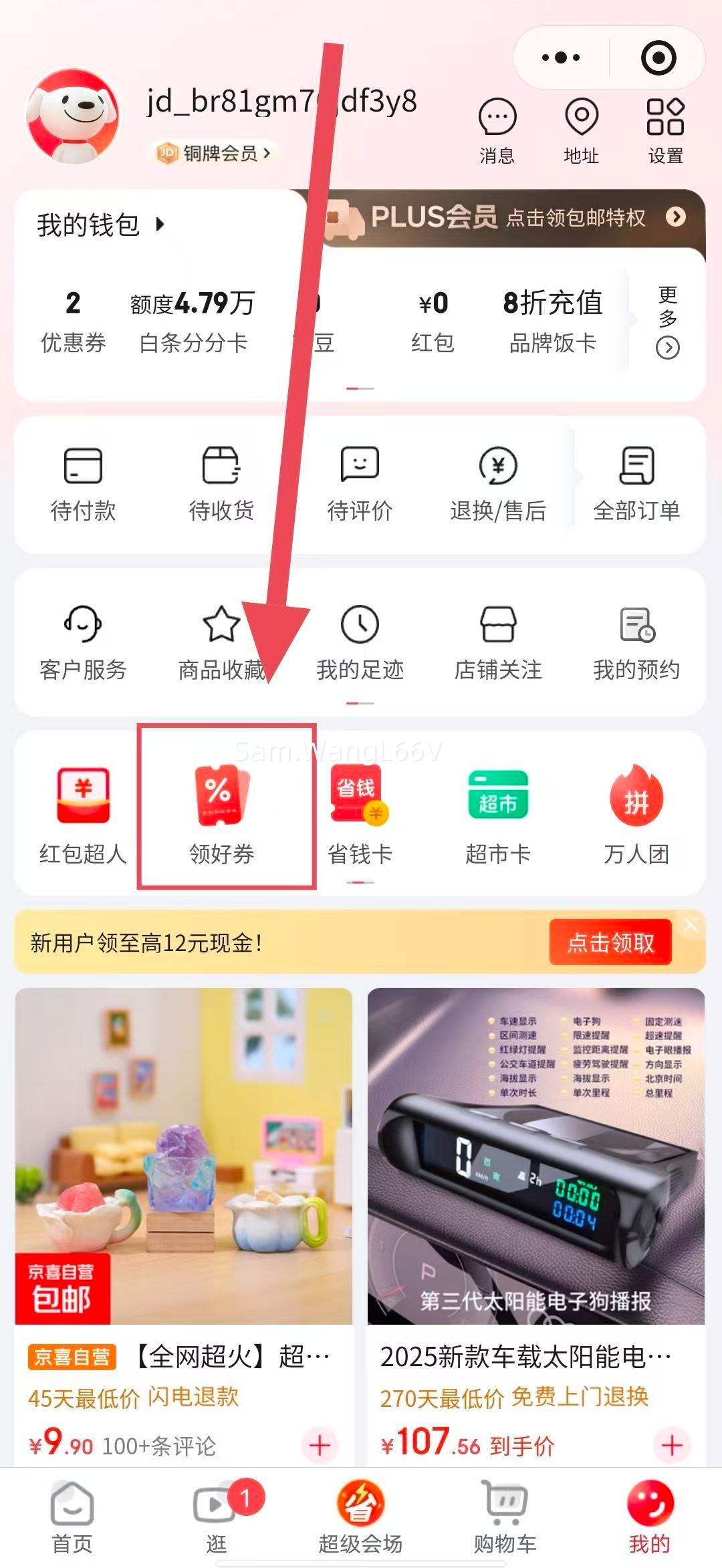Open 待收货 awaiting delivery orders
Viewport: 722px width, 1568px height.
(x=221, y=485)
